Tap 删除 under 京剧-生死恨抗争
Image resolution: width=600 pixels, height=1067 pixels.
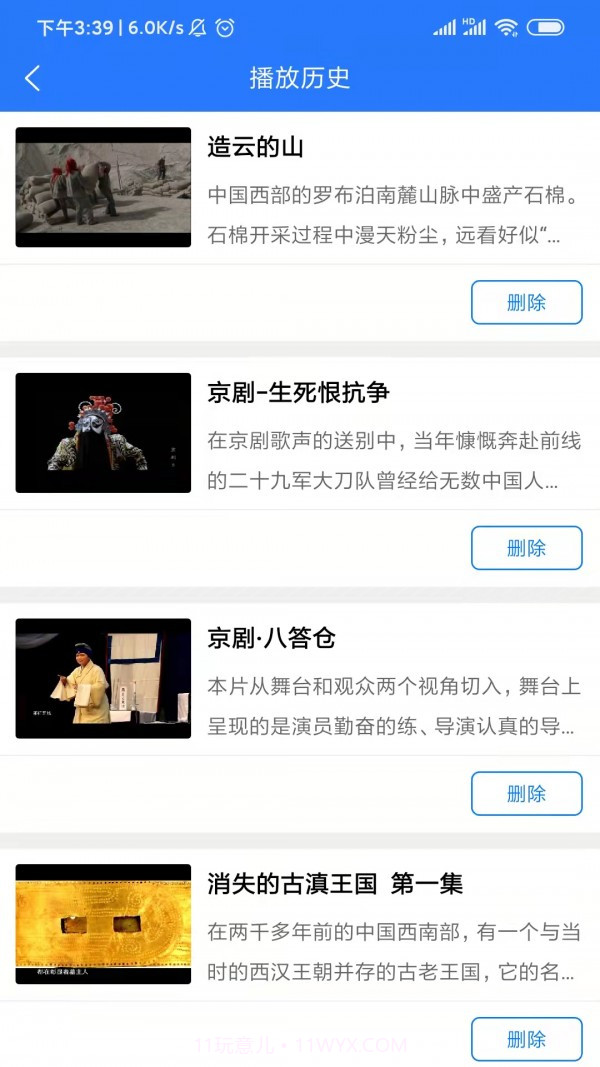526,548
